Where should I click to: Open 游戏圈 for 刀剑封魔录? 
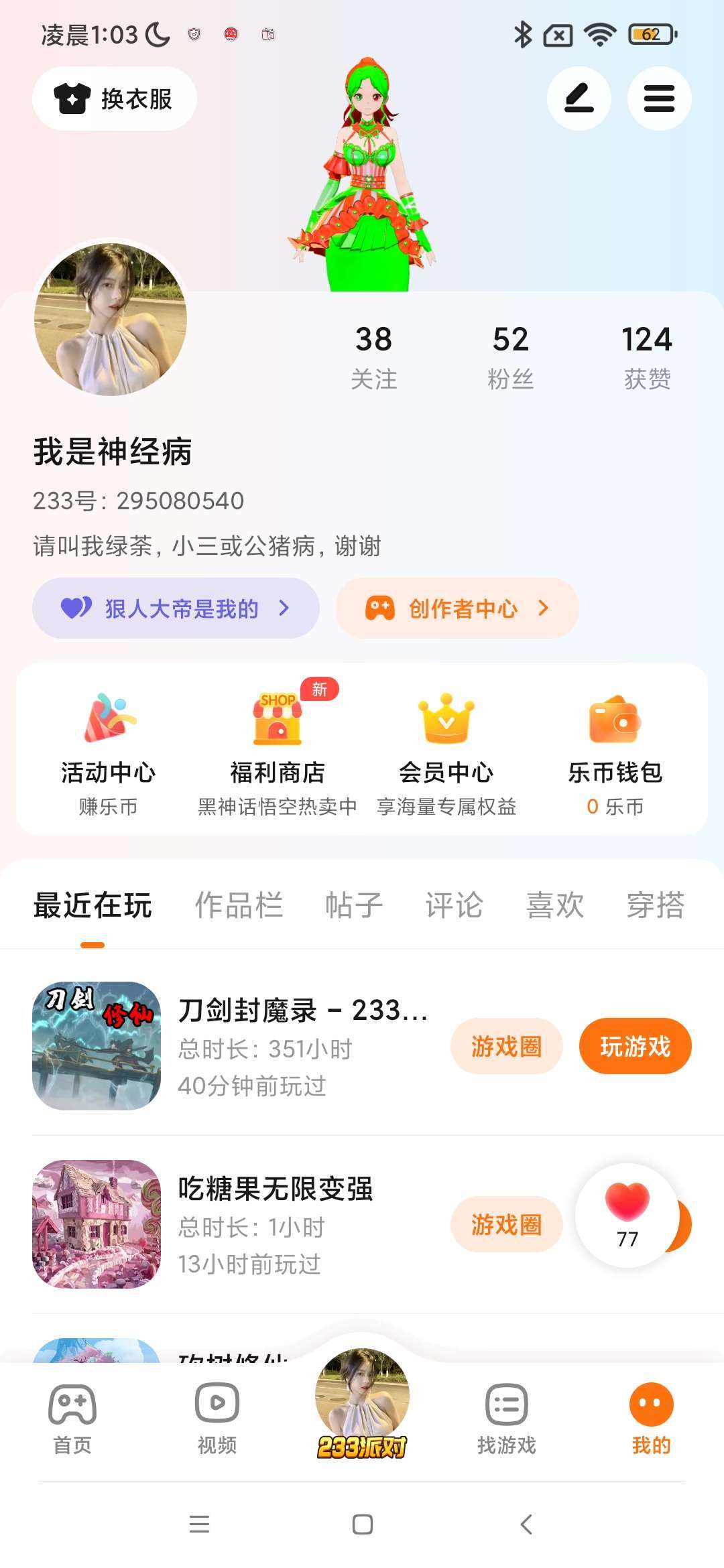click(x=506, y=1046)
